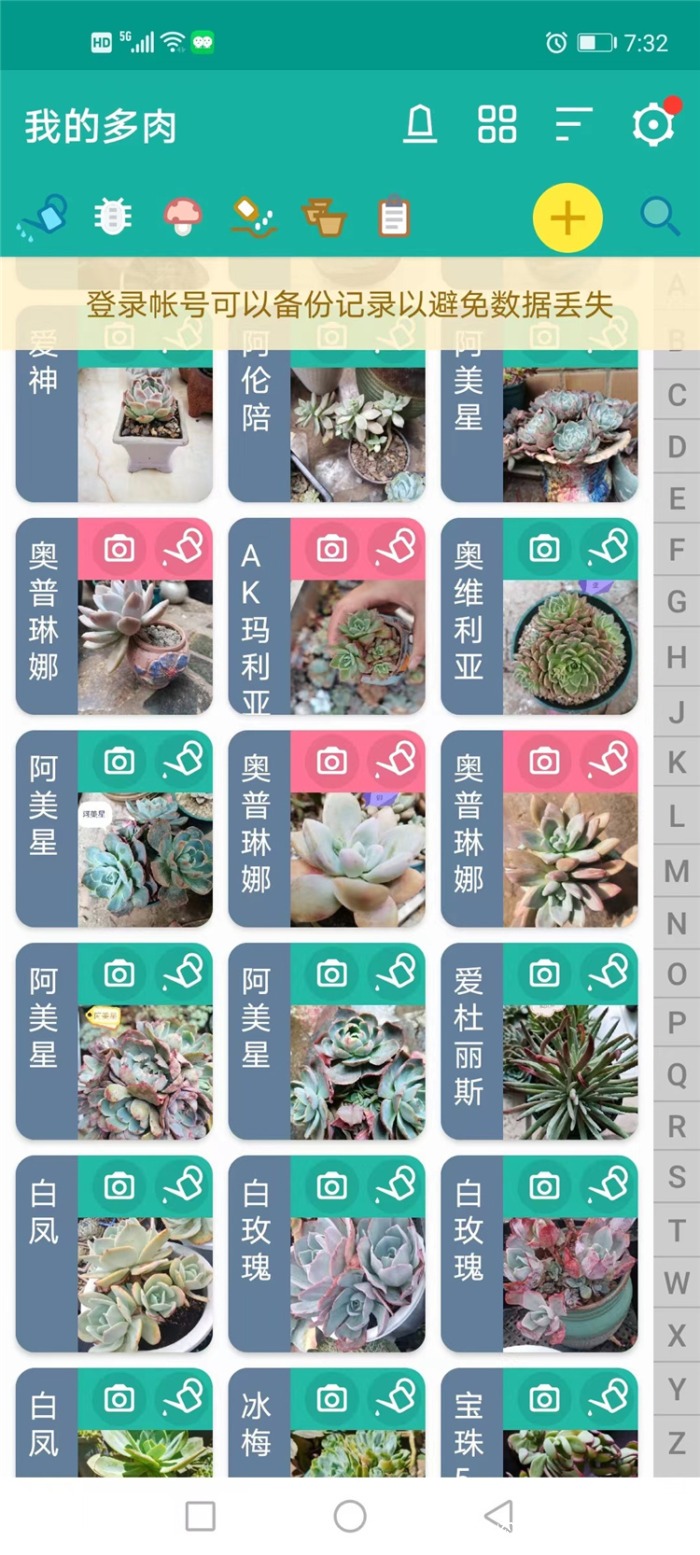Take a photo for AK玛利亚
This screenshot has width=700, height=1555.
332,548
